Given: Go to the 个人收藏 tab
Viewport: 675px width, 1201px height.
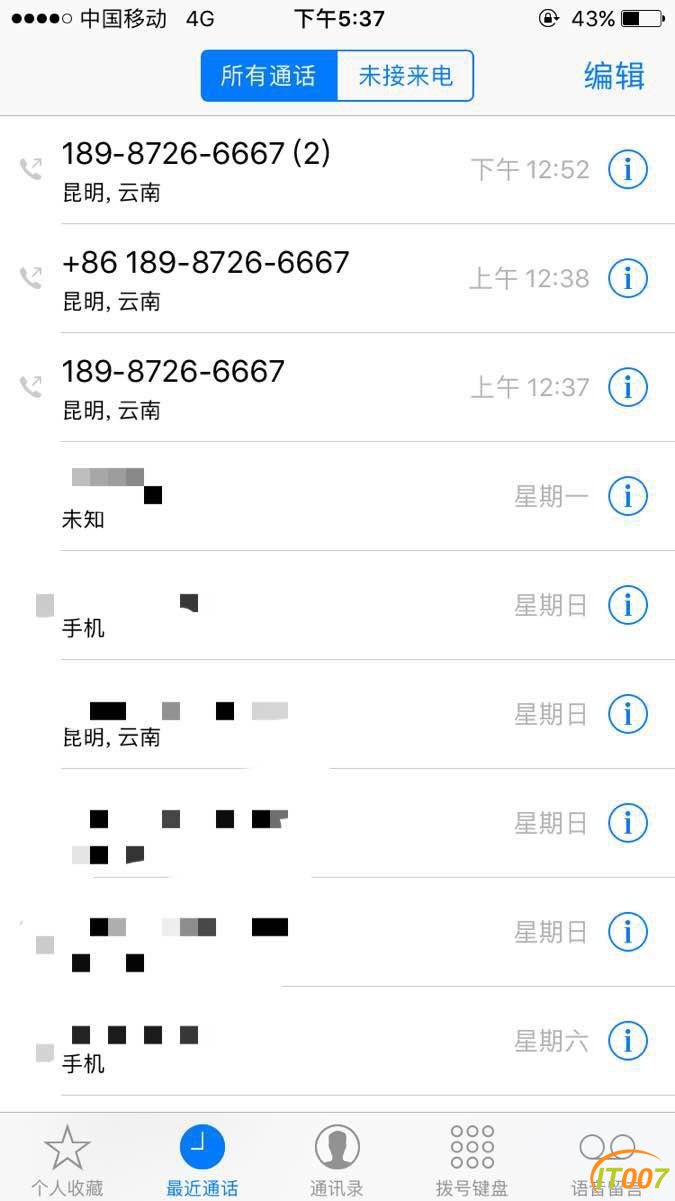Looking at the screenshot, I should click(x=67, y=1160).
